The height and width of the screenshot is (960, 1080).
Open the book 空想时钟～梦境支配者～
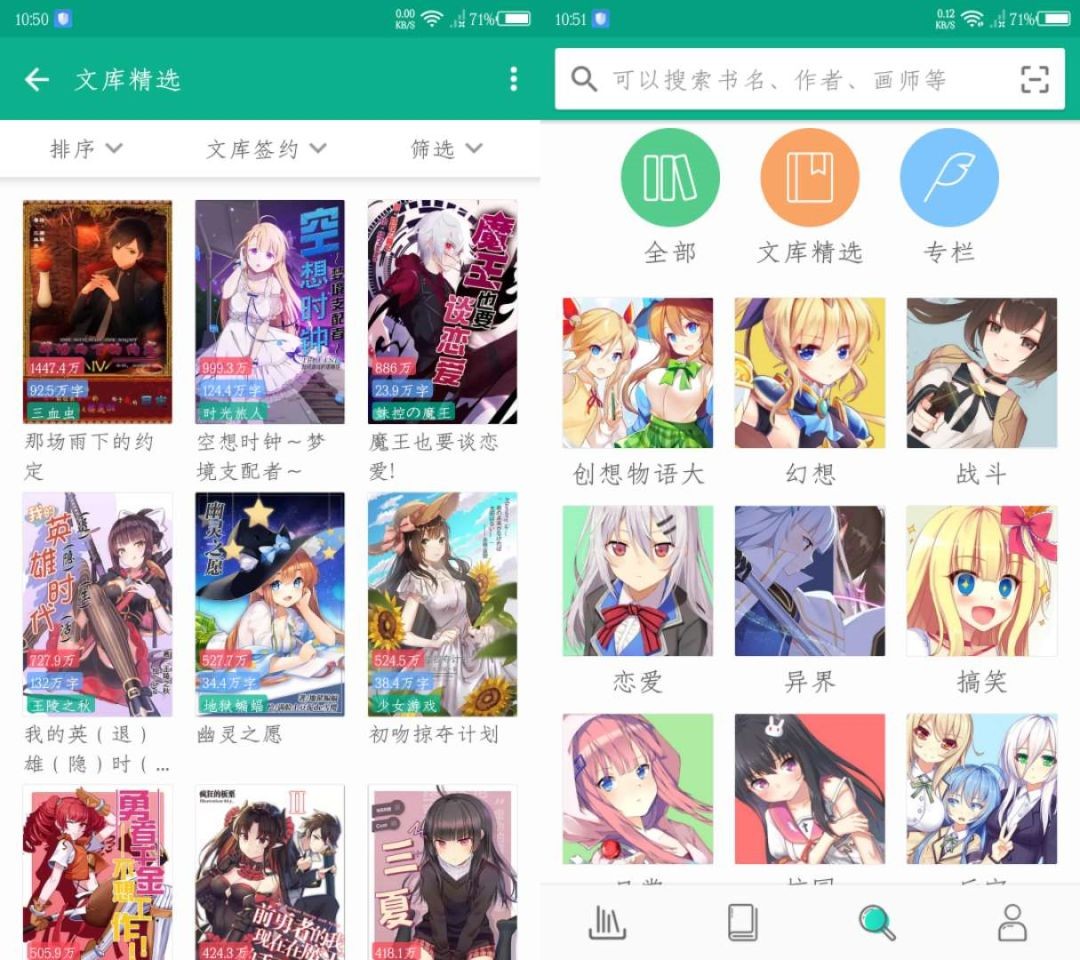(x=270, y=311)
